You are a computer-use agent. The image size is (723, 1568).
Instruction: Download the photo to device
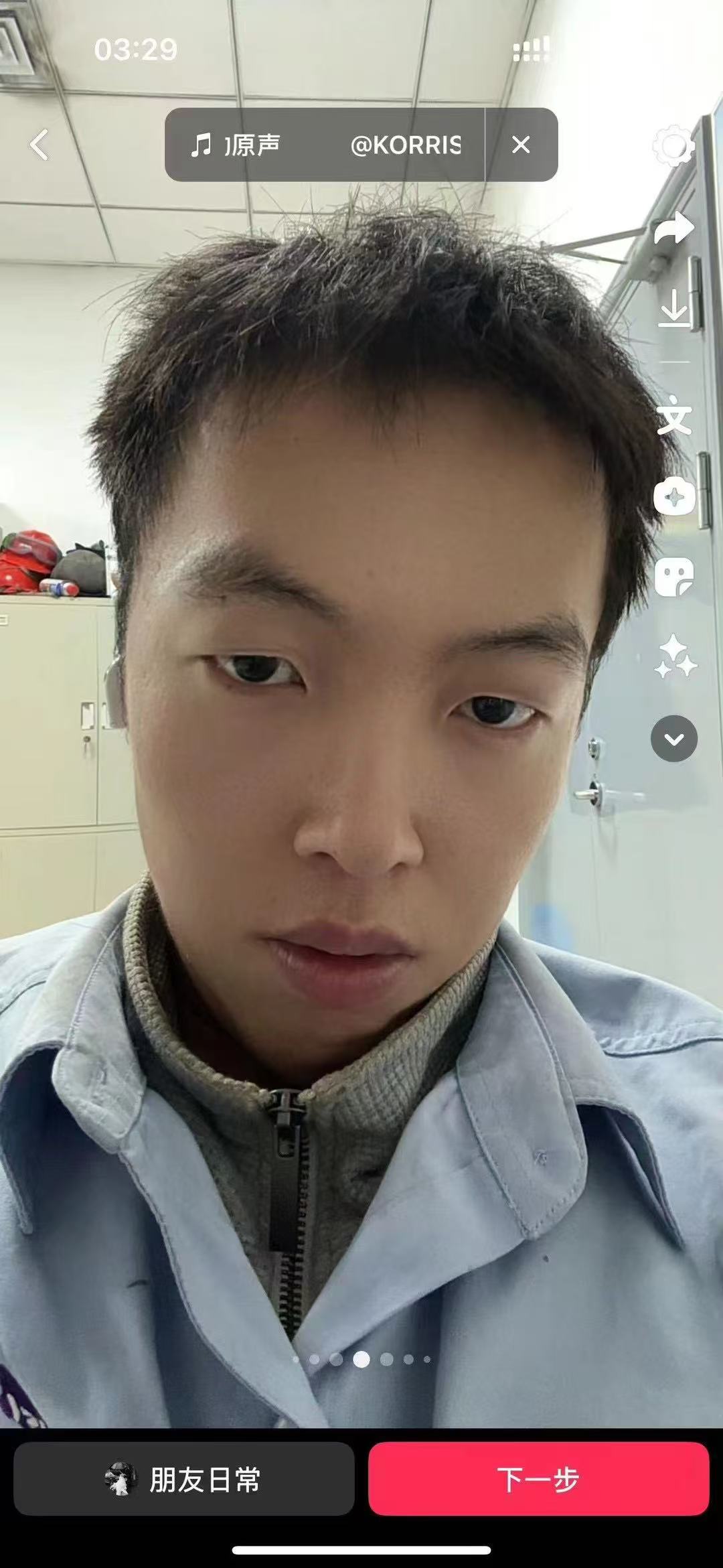tap(674, 309)
